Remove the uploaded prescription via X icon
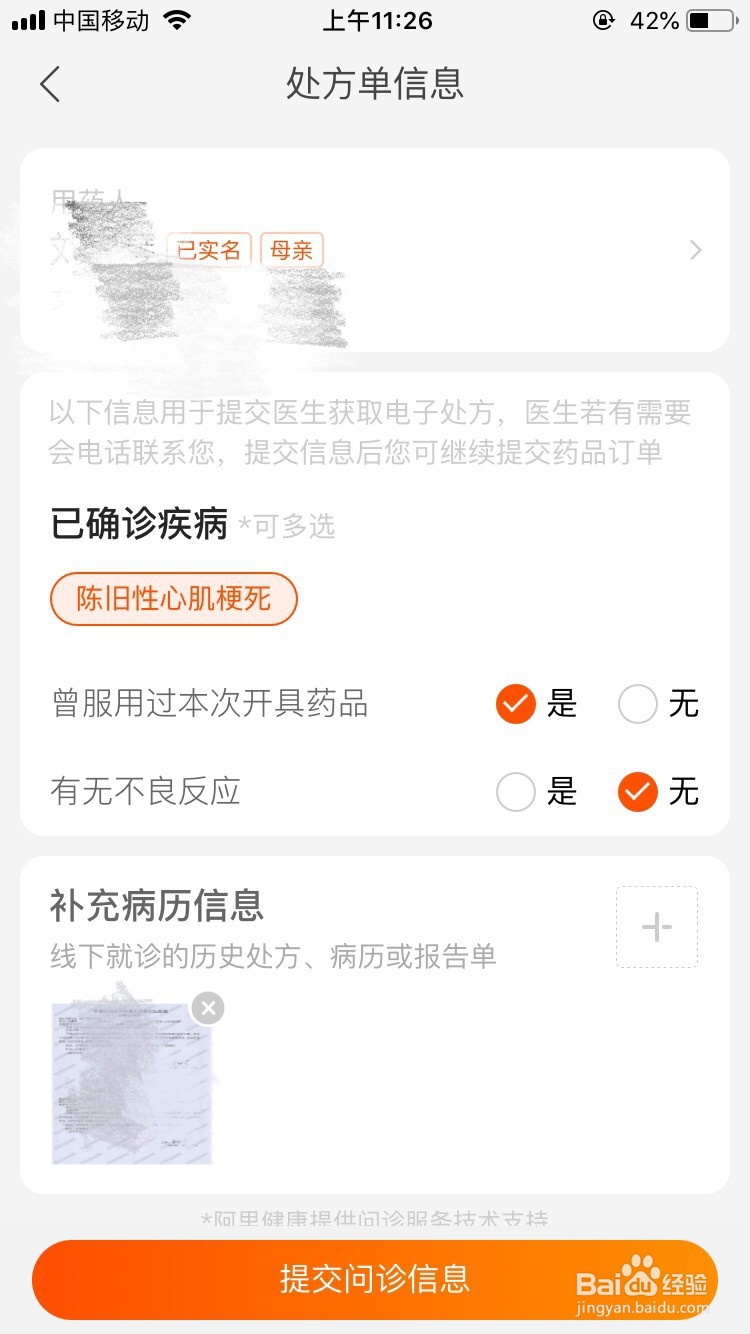This screenshot has height=1334, width=750. (x=208, y=1008)
